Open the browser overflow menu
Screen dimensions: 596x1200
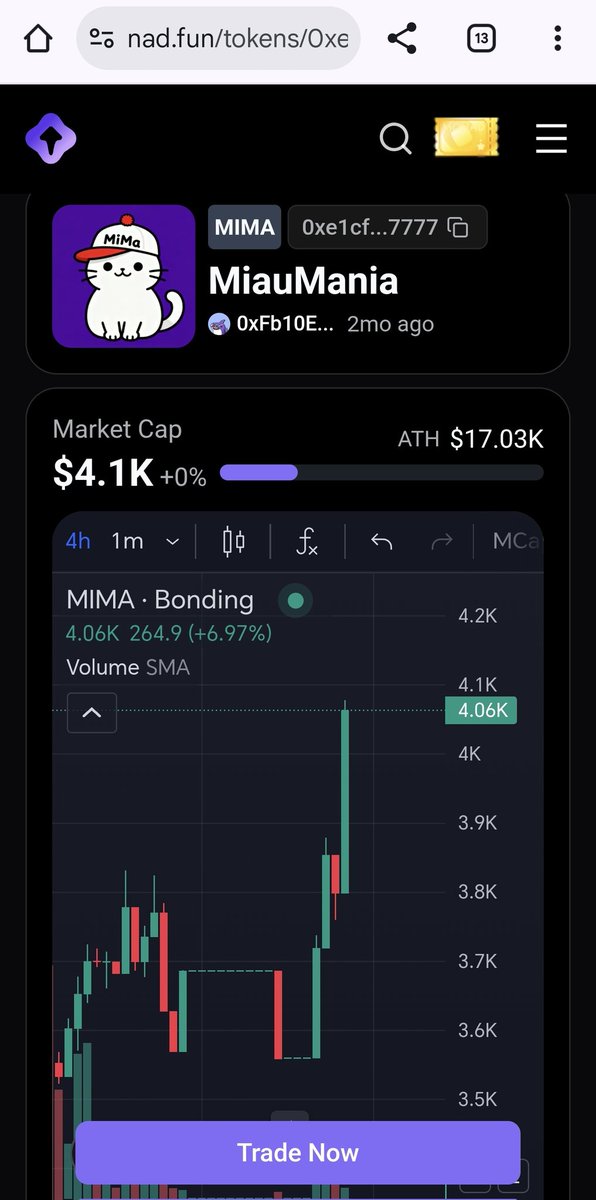557,39
